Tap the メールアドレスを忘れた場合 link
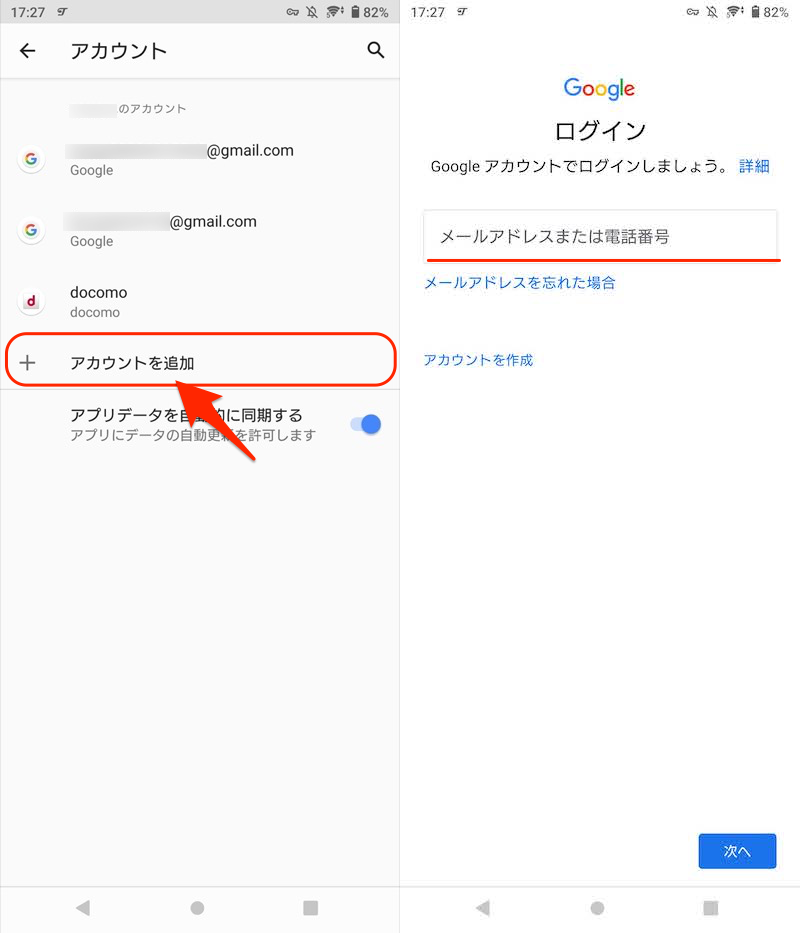The height and width of the screenshot is (933, 800). click(519, 283)
